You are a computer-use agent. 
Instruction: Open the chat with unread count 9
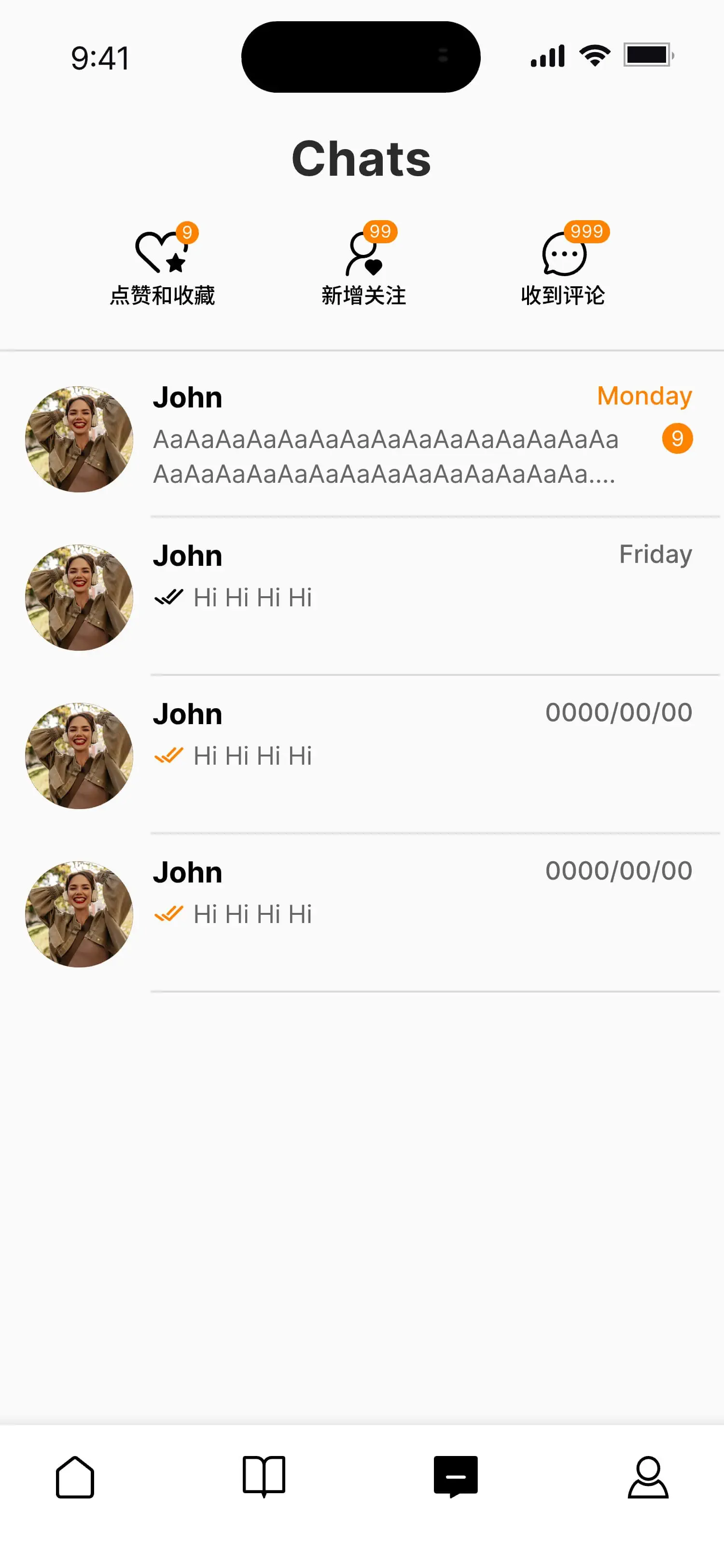coord(362,437)
